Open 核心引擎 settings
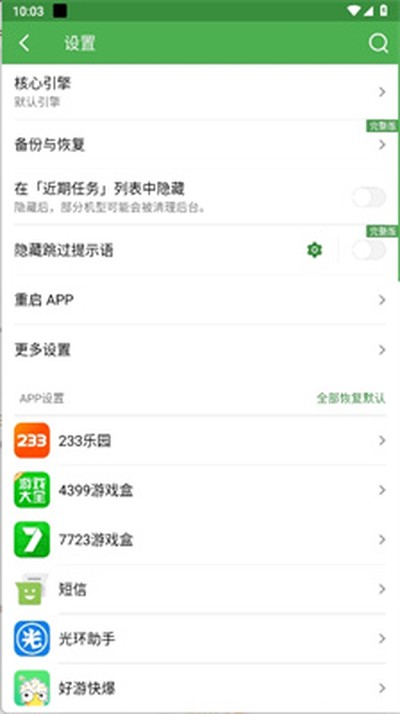 200,92
